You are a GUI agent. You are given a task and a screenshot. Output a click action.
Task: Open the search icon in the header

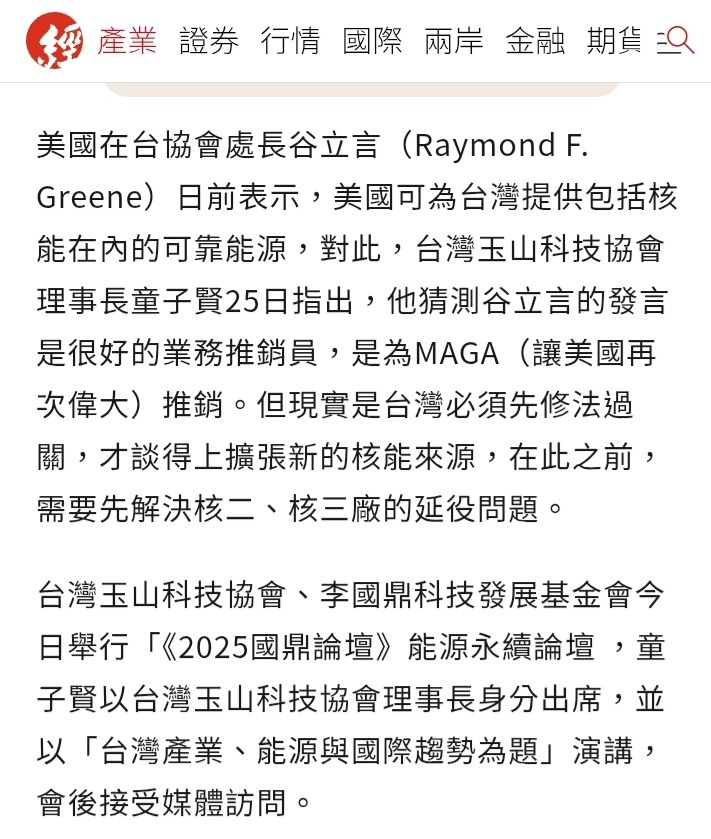tap(680, 41)
